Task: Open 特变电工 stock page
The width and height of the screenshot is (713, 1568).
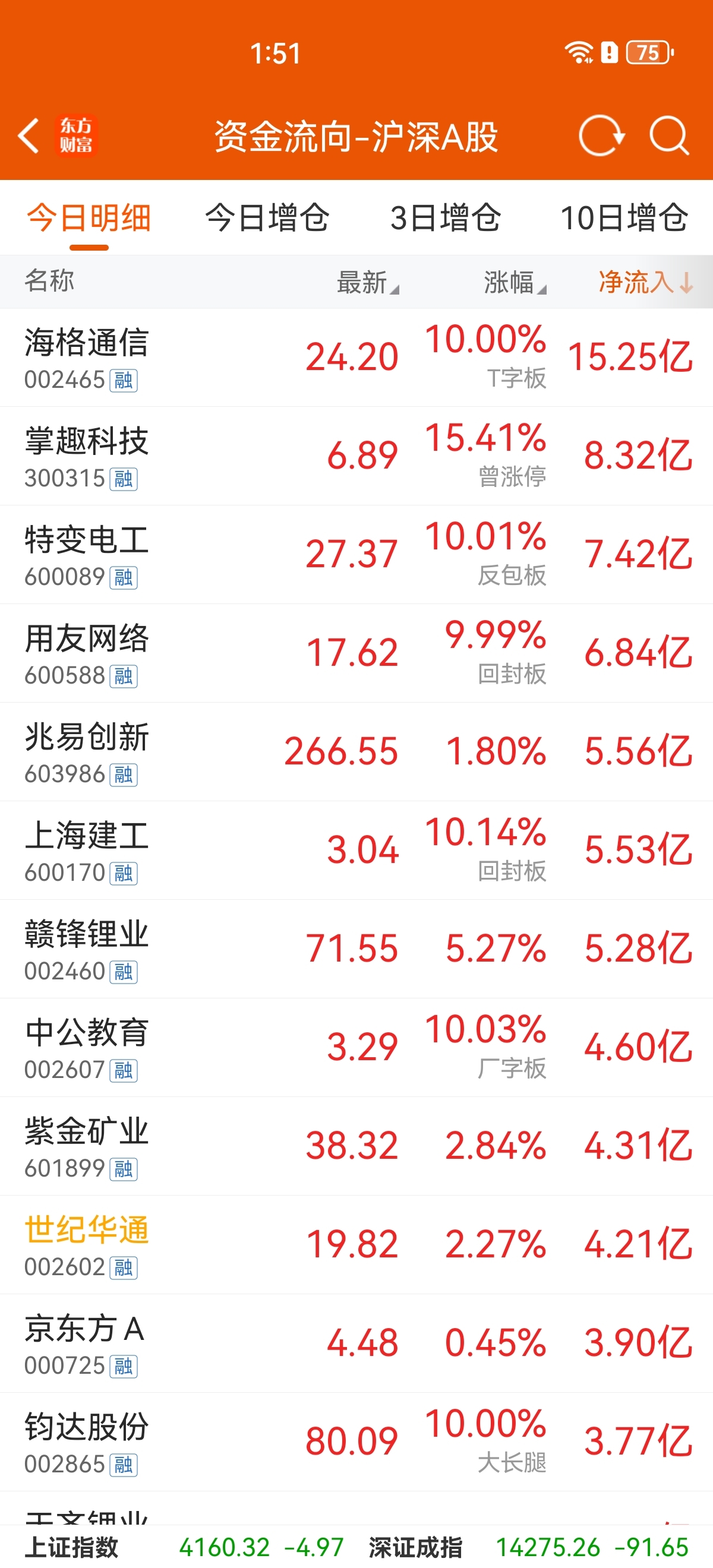Action: tap(87, 555)
